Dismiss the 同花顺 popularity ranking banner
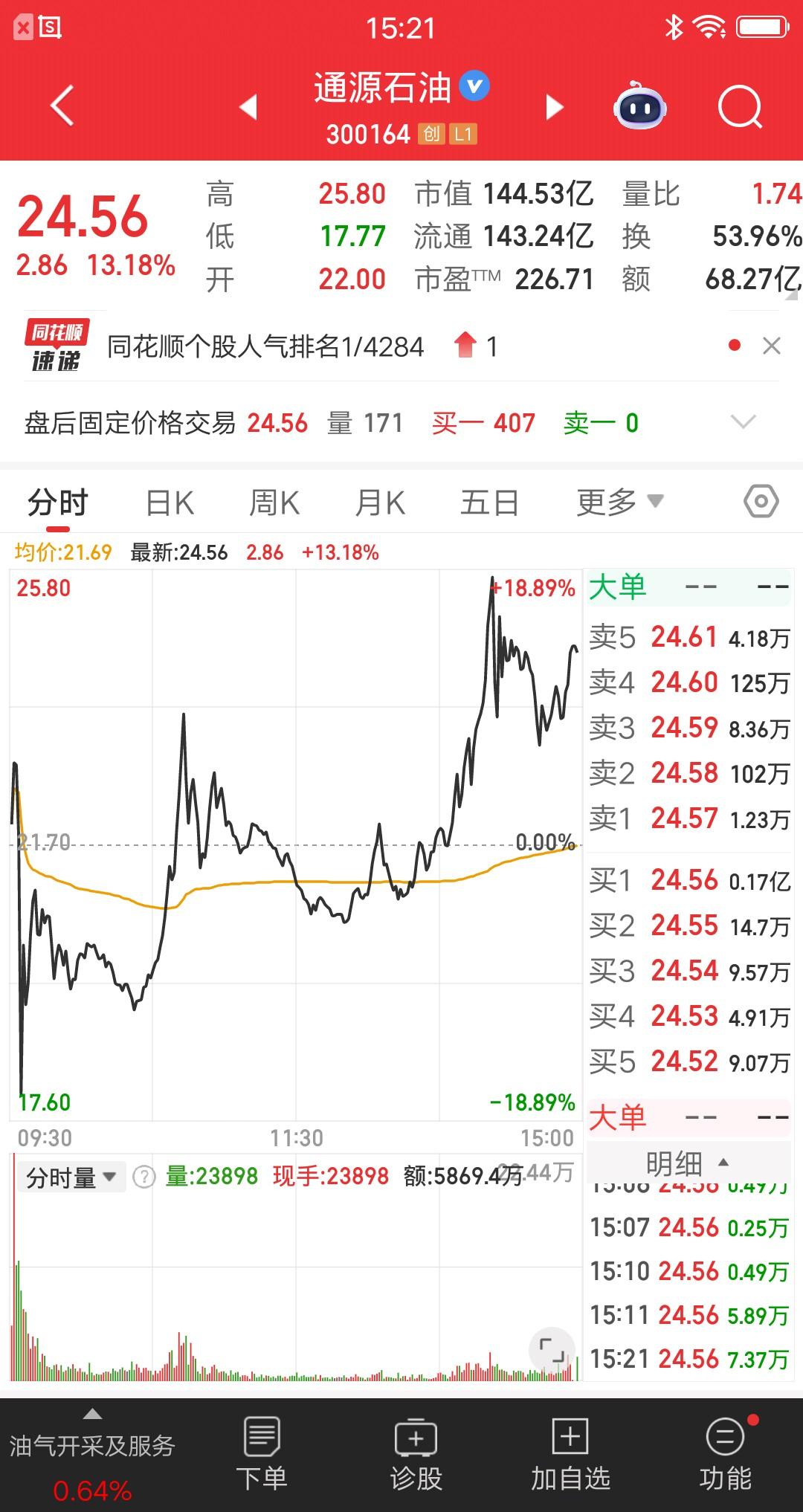 770,346
